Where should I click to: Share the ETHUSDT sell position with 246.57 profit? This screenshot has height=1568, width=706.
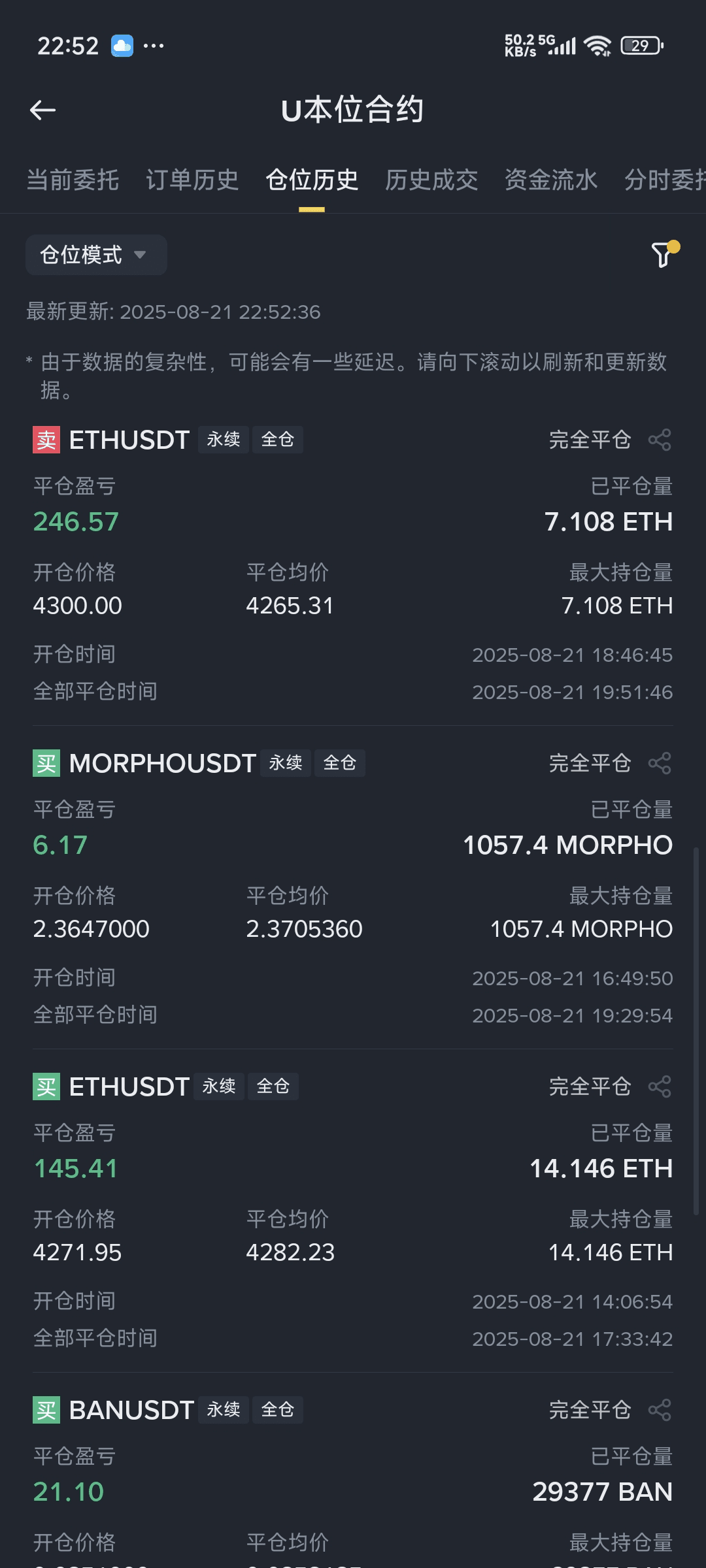click(660, 440)
